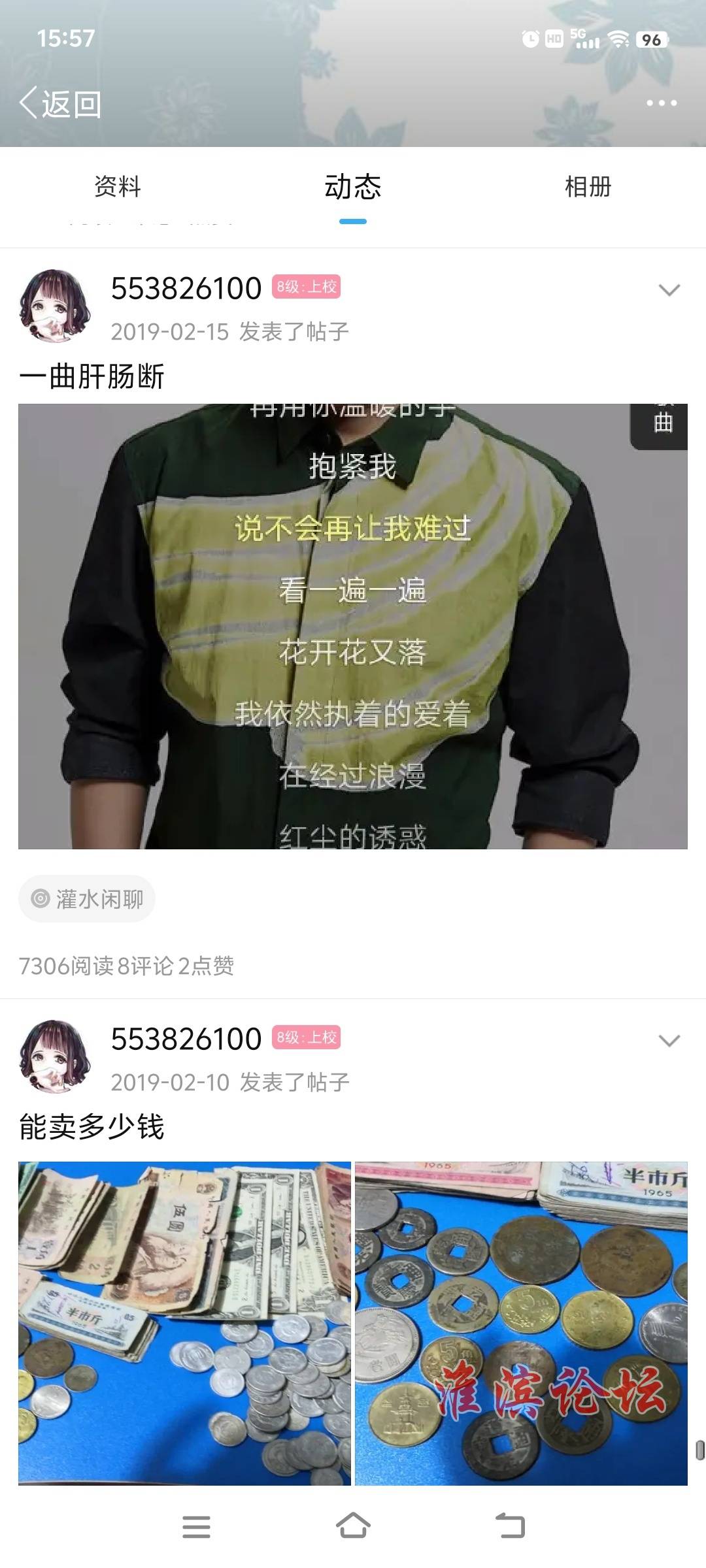This screenshot has height=1568, width=706.
Task: Tap the avatar on the 2019-02-15 post
Action: point(54,306)
